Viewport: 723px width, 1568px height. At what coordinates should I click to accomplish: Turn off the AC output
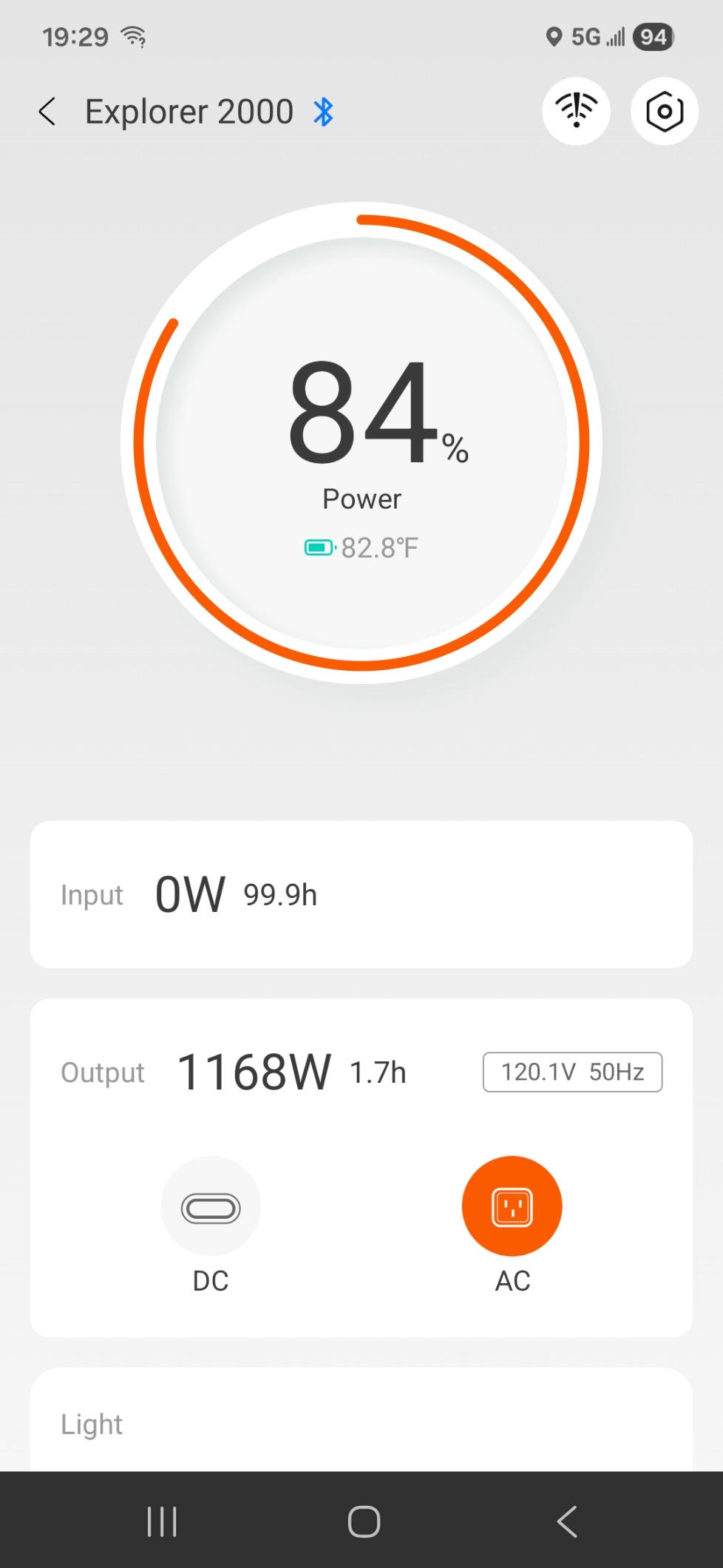512,1206
